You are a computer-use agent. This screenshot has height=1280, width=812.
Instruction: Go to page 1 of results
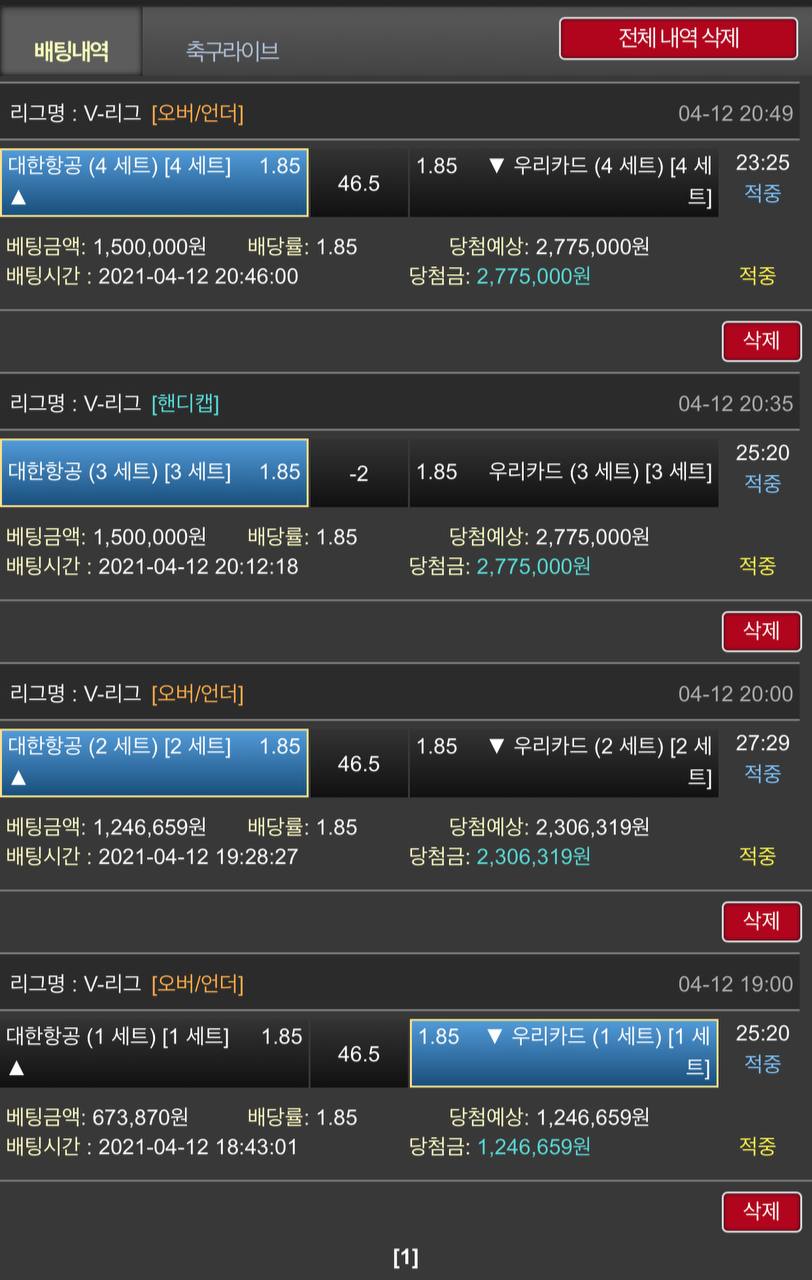click(406, 1257)
